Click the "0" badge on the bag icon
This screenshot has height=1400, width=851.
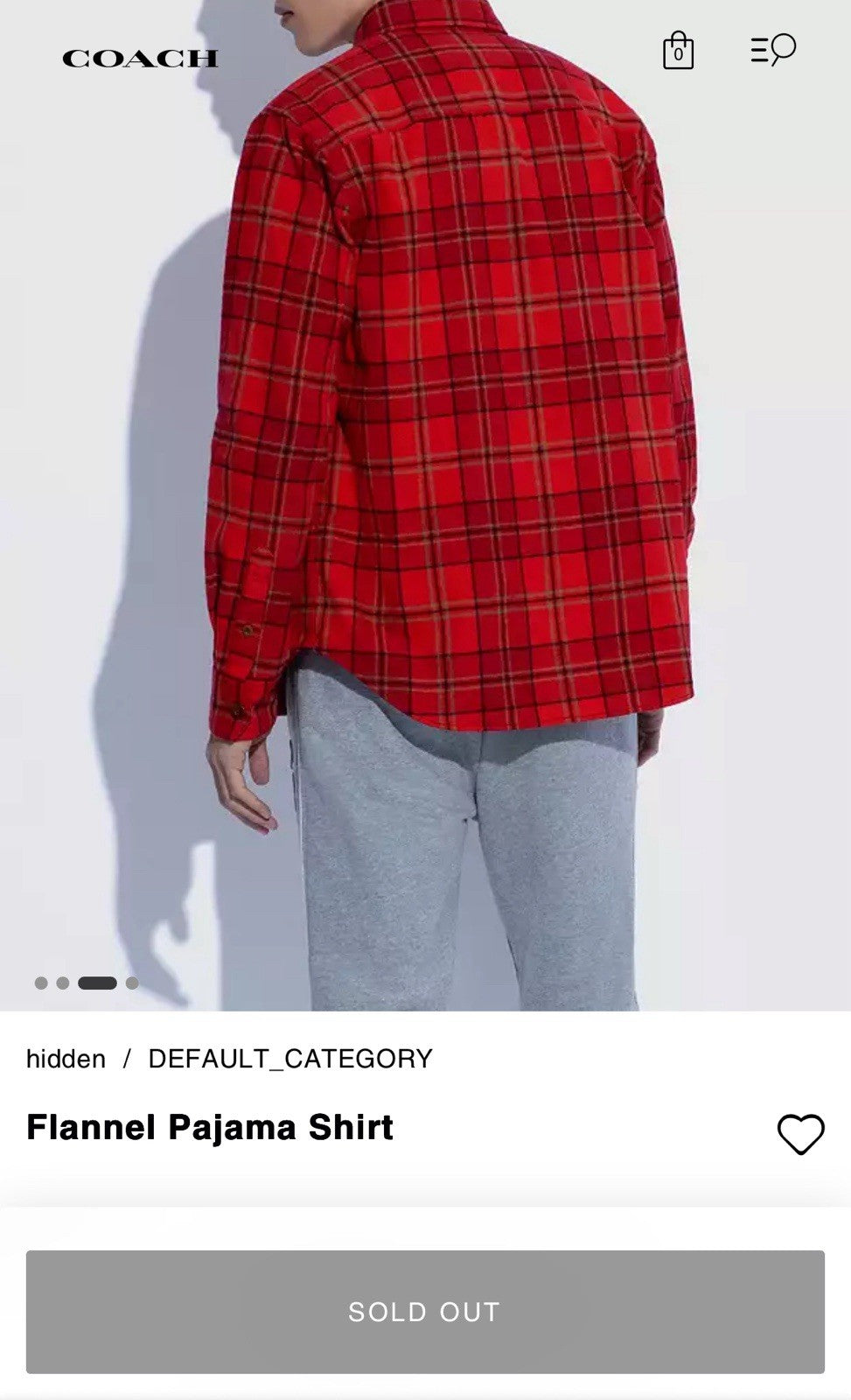point(678,55)
